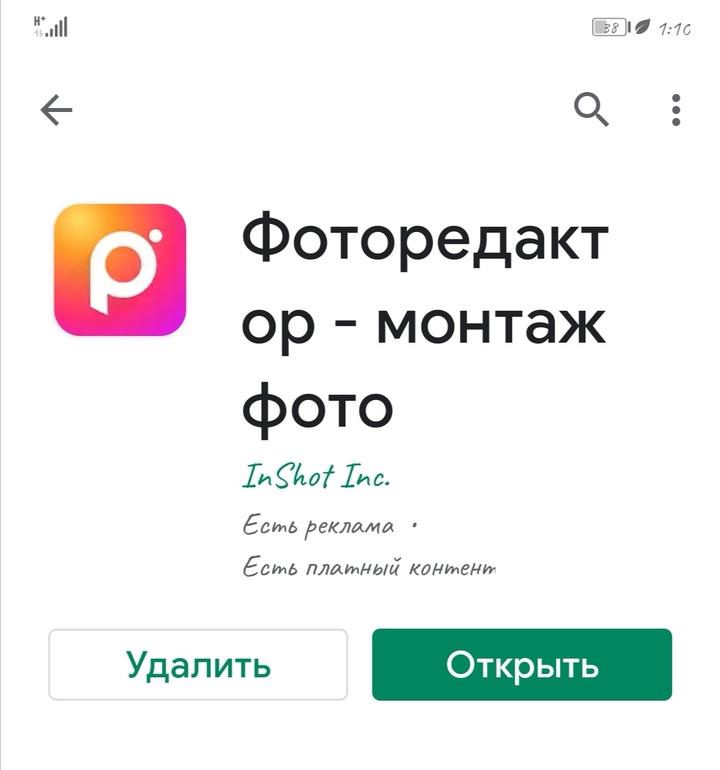720x770 pixels.
Task: Go back using the arrow icon
Action: [57, 110]
